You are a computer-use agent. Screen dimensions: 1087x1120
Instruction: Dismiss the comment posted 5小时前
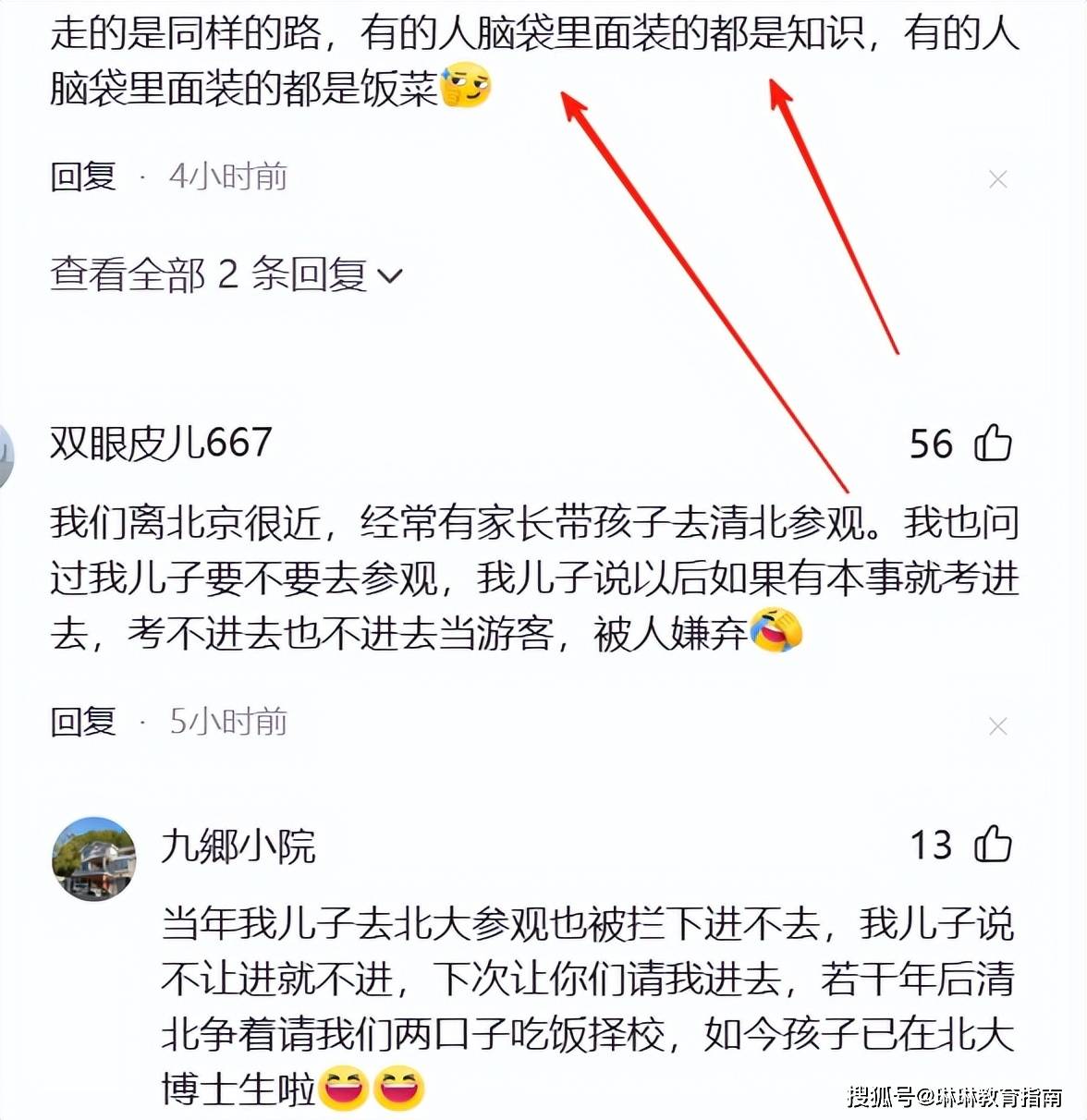tap(997, 726)
